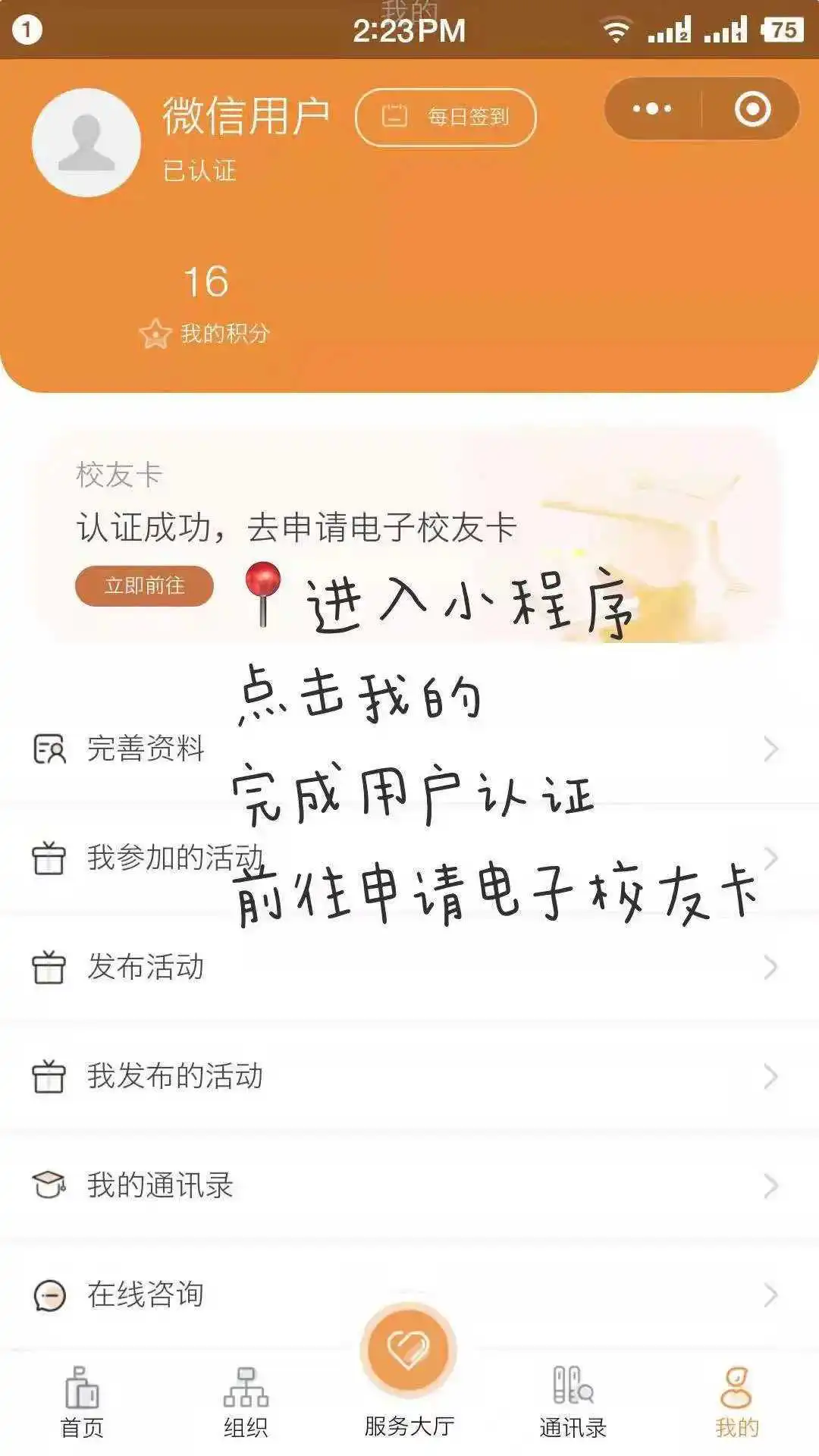Tap 立即前往 to apply for alumni card
Viewport: 819px width, 1456px height.
[144, 585]
